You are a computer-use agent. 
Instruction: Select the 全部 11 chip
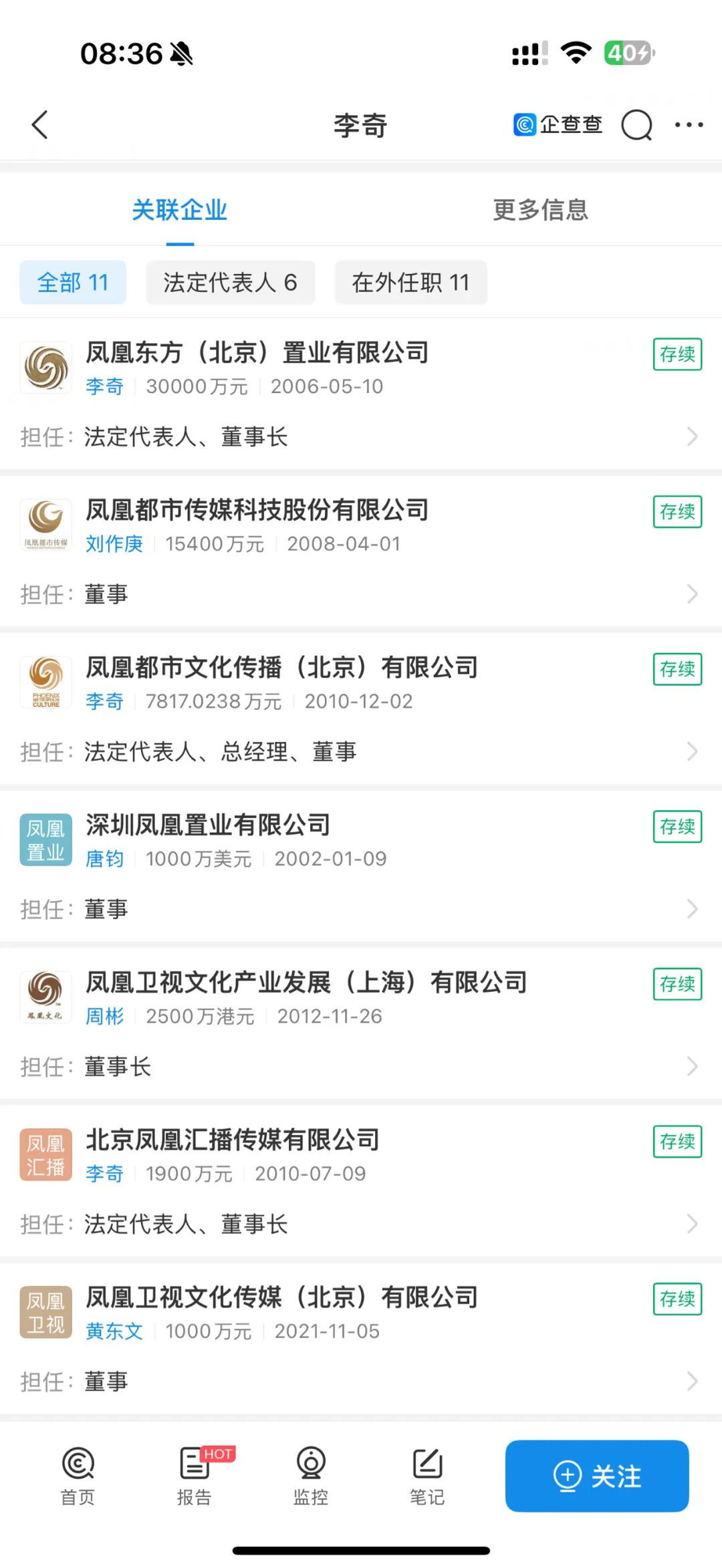point(73,282)
